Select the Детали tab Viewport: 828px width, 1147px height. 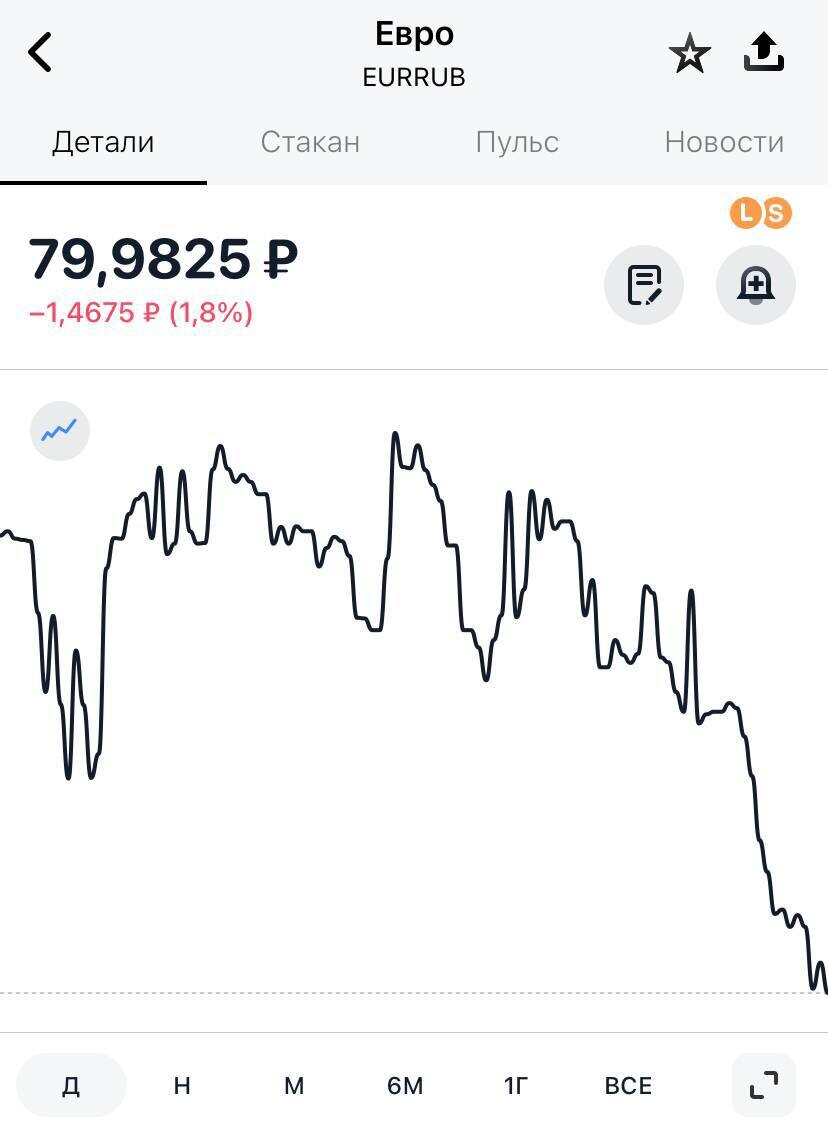[103, 142]
